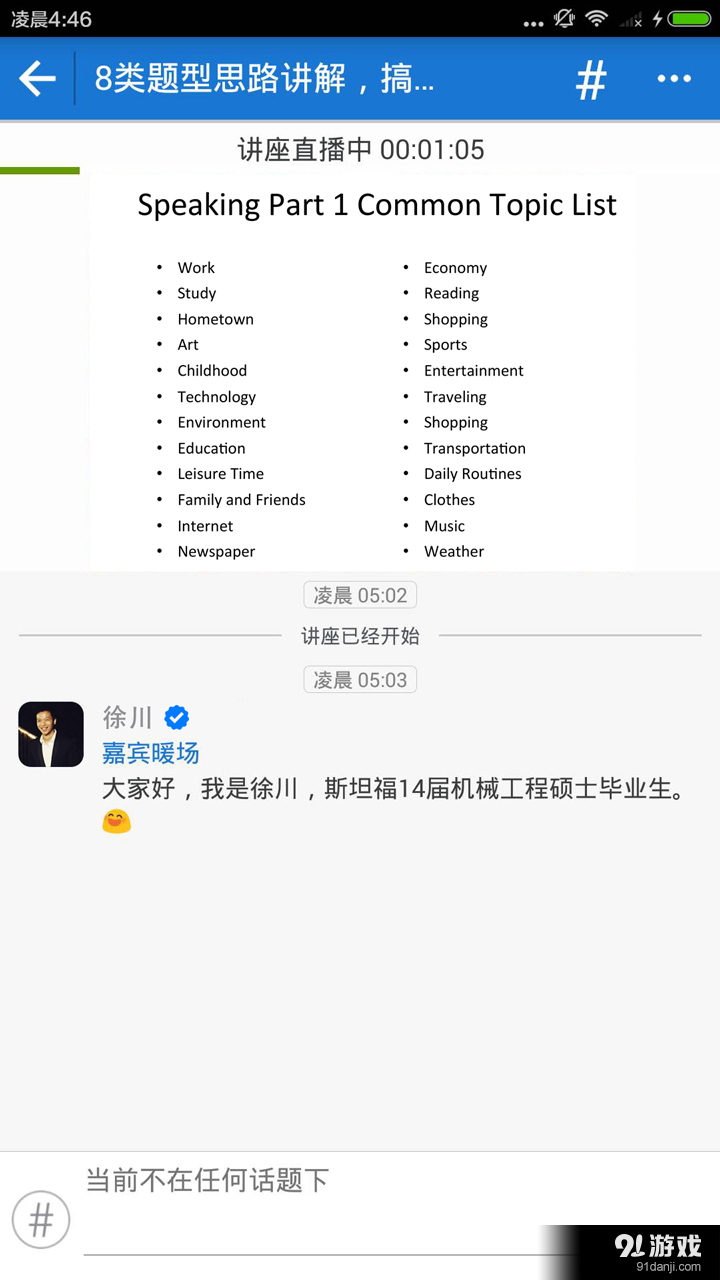720x1280 pixels.
Task: Tap the back arrow to exit the lecture
Action: 37,78
